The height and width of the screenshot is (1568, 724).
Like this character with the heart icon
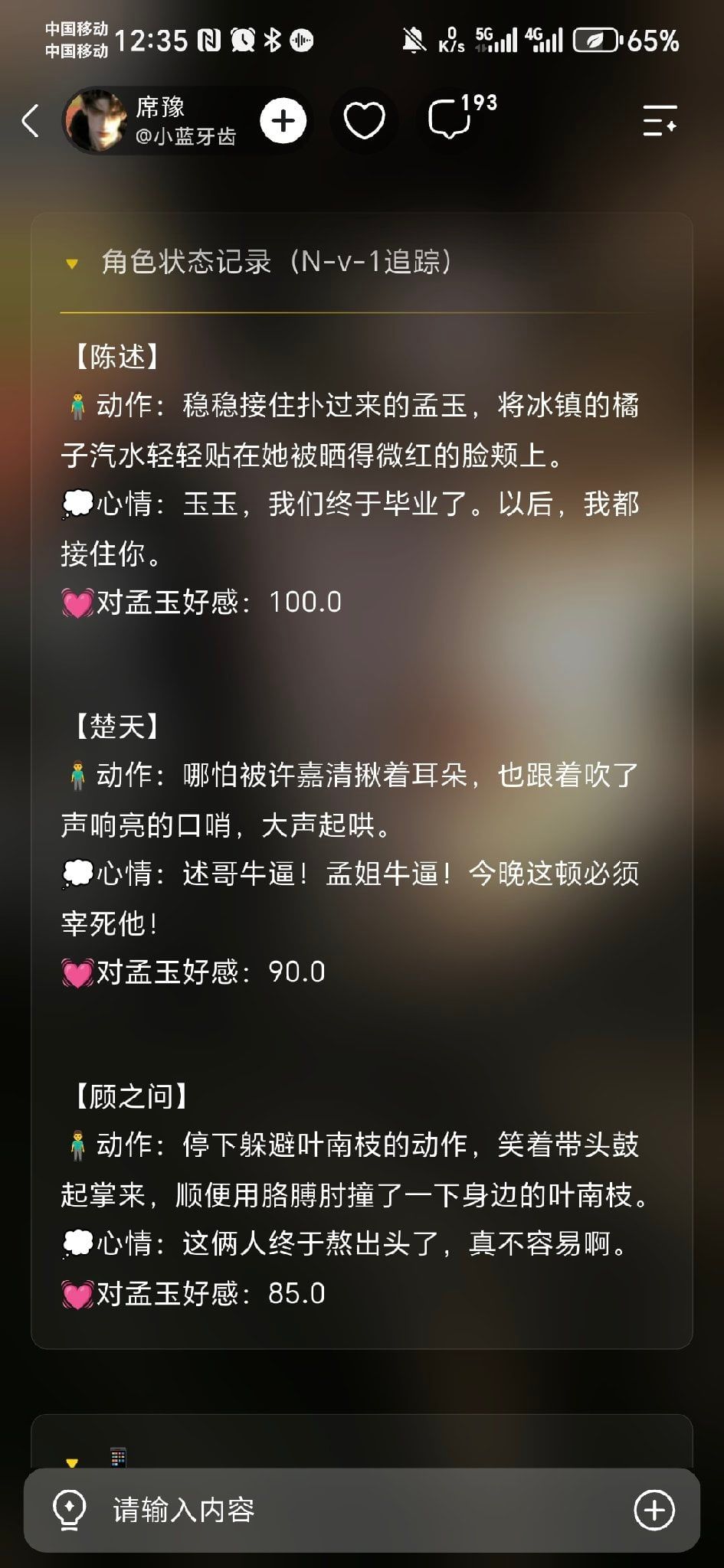tap(364, 121)
